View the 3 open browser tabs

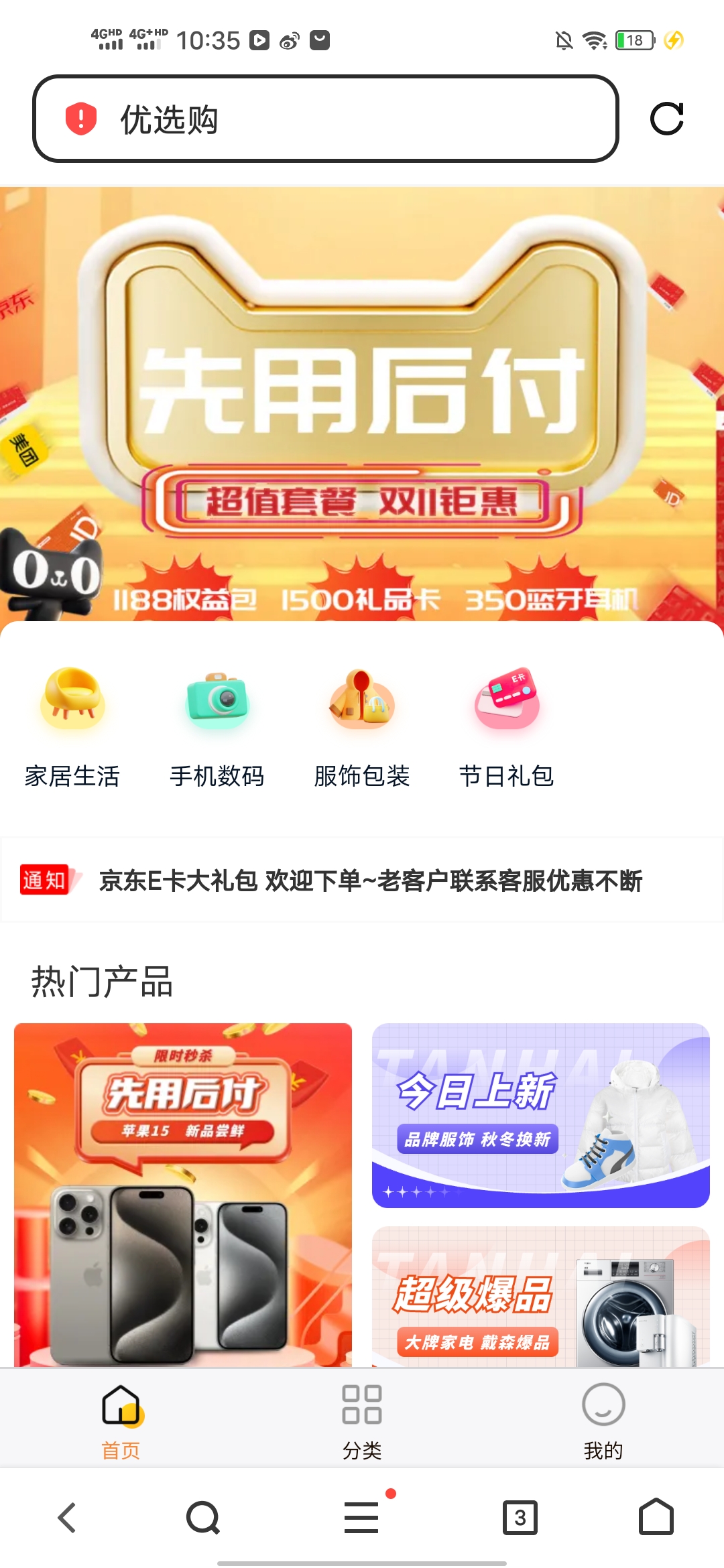pyautogui.click(x=520, y=1518)
